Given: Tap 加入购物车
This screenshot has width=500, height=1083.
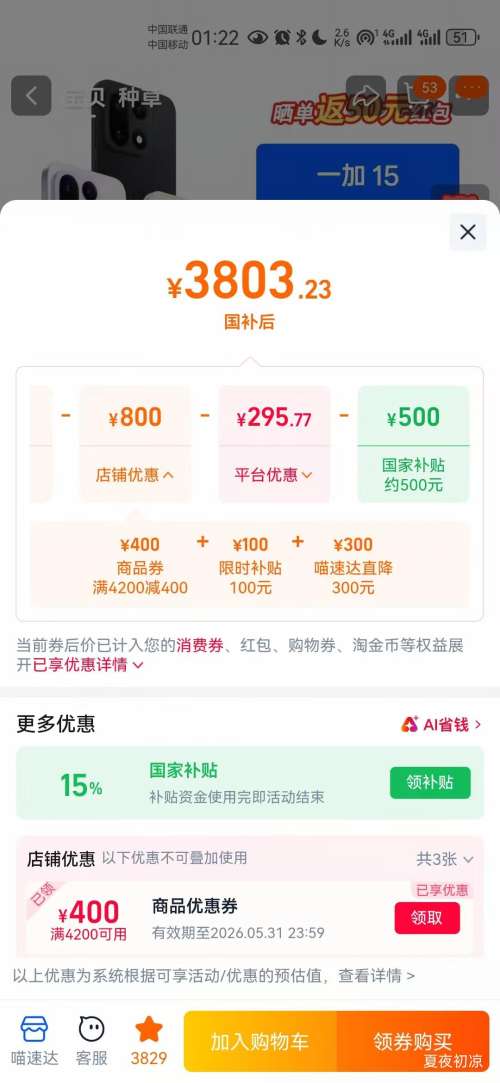Looking at the screenshot, I should 260,1042.
